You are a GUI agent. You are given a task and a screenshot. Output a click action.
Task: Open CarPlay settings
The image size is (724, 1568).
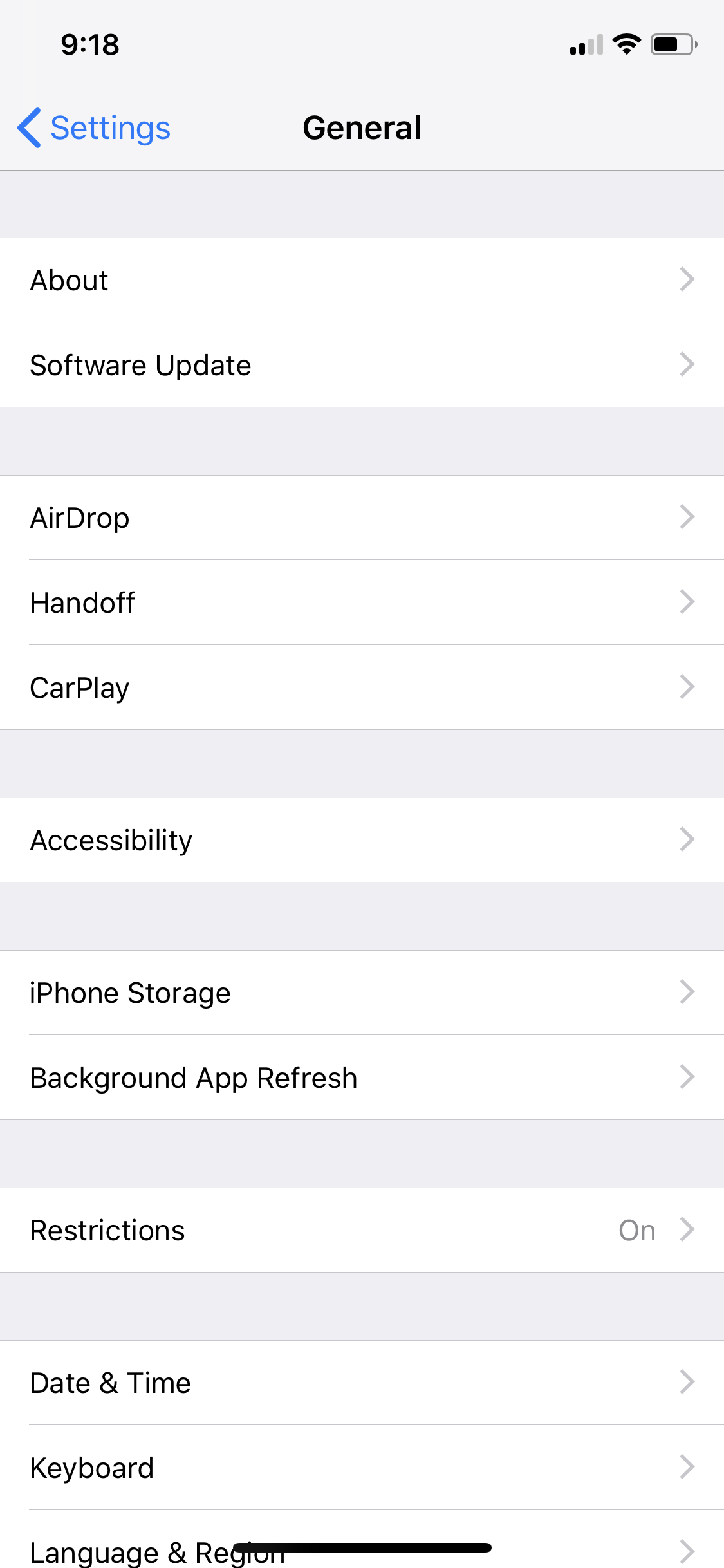coord(362,687)
